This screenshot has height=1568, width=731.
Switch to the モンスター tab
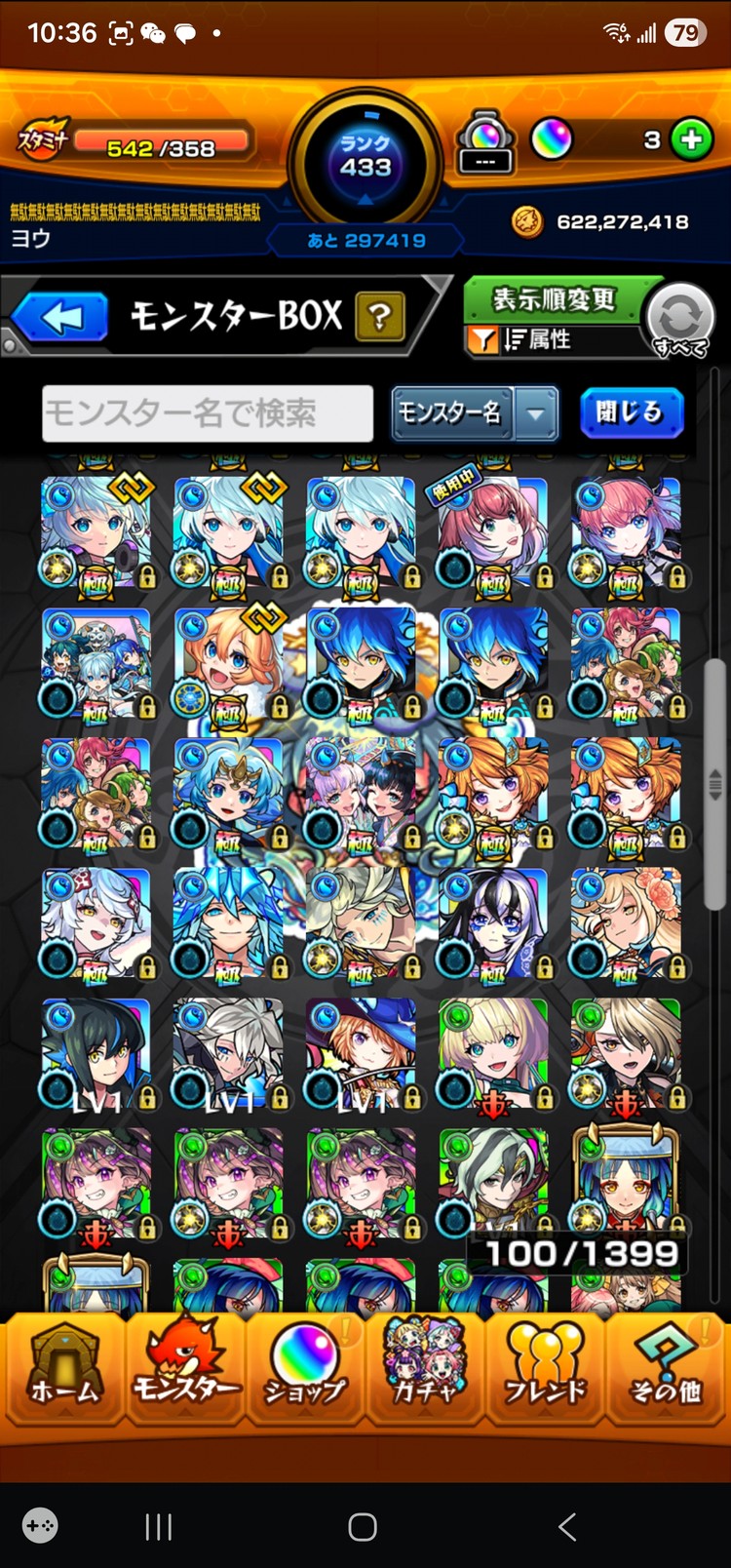click(185, 1368)
